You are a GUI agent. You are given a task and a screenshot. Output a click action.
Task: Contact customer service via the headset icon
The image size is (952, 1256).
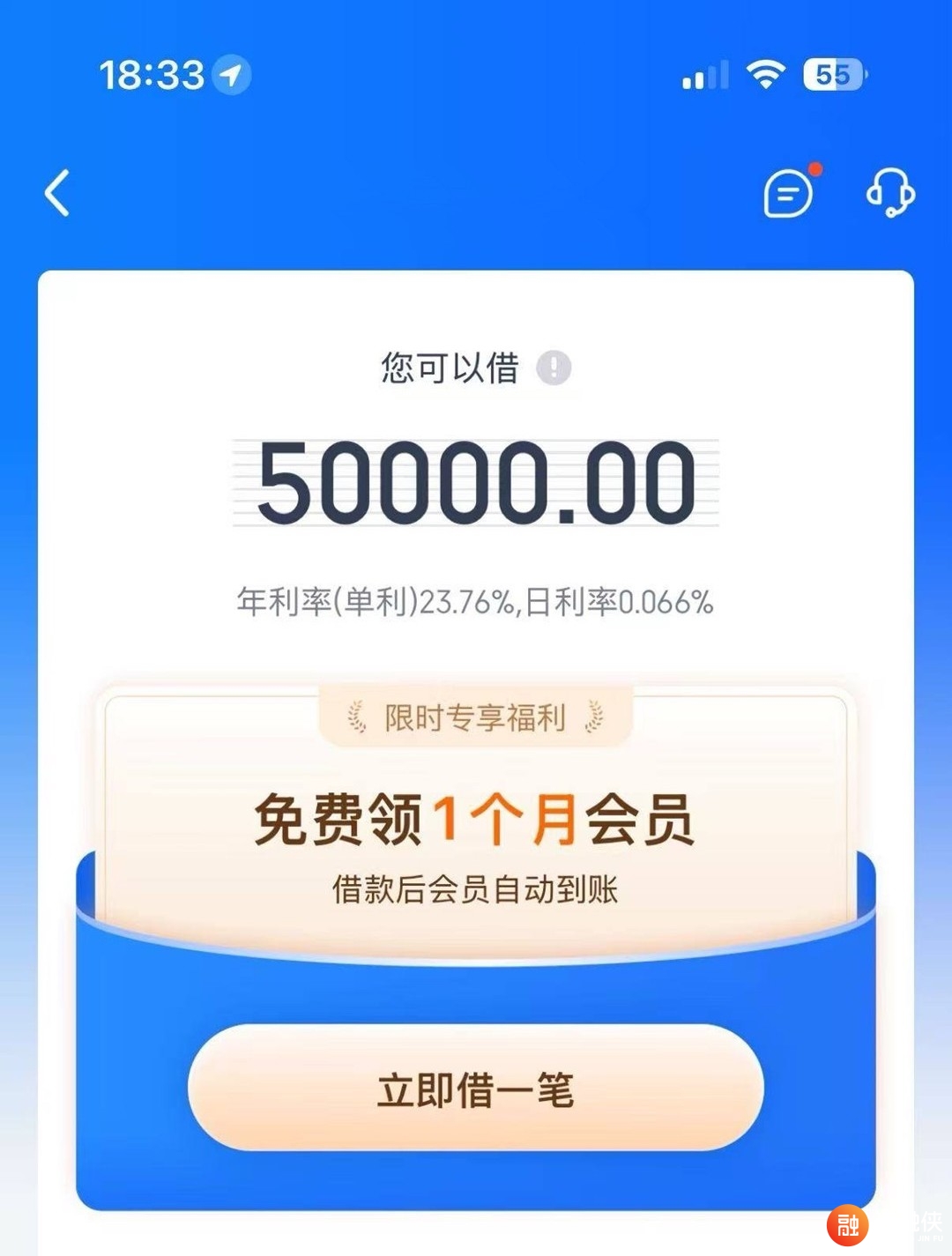(890, 192)
